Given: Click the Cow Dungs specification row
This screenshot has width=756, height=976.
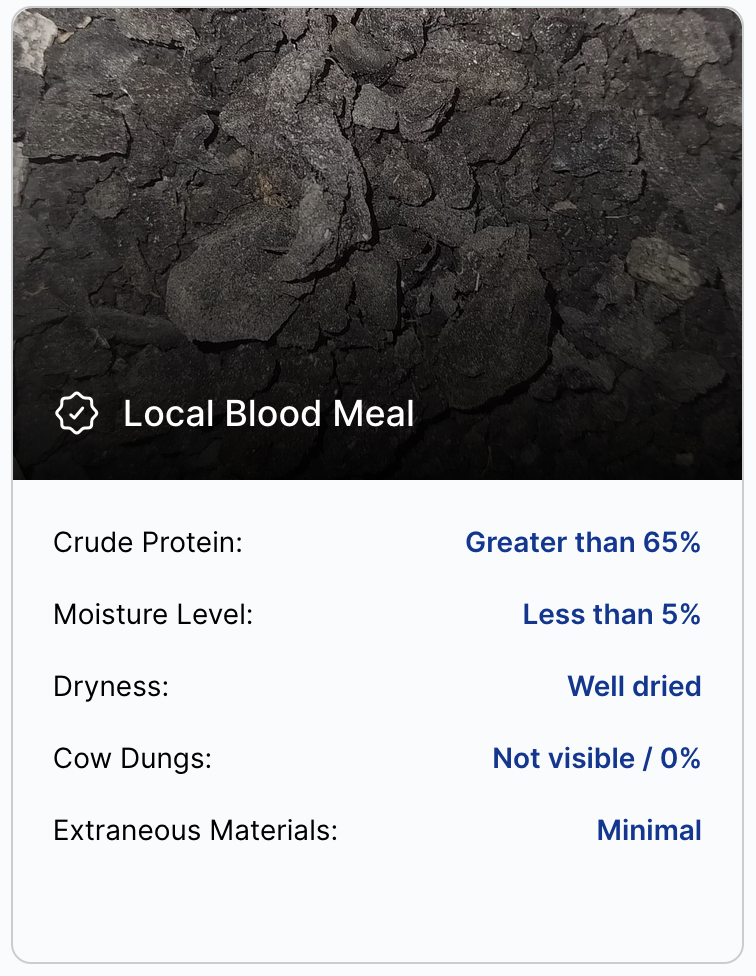Looking at the screenshot, I should coord(378,758).
